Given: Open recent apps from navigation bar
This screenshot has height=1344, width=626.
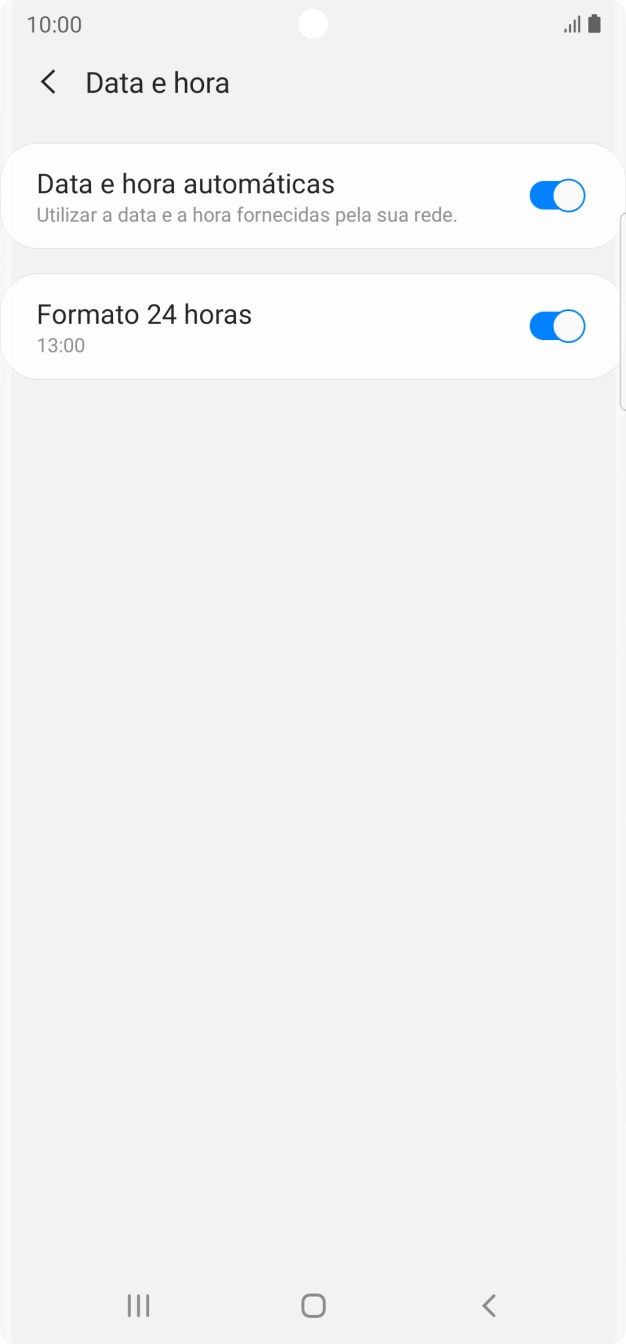Looking at the screenshot, I should pos(138,1305).
